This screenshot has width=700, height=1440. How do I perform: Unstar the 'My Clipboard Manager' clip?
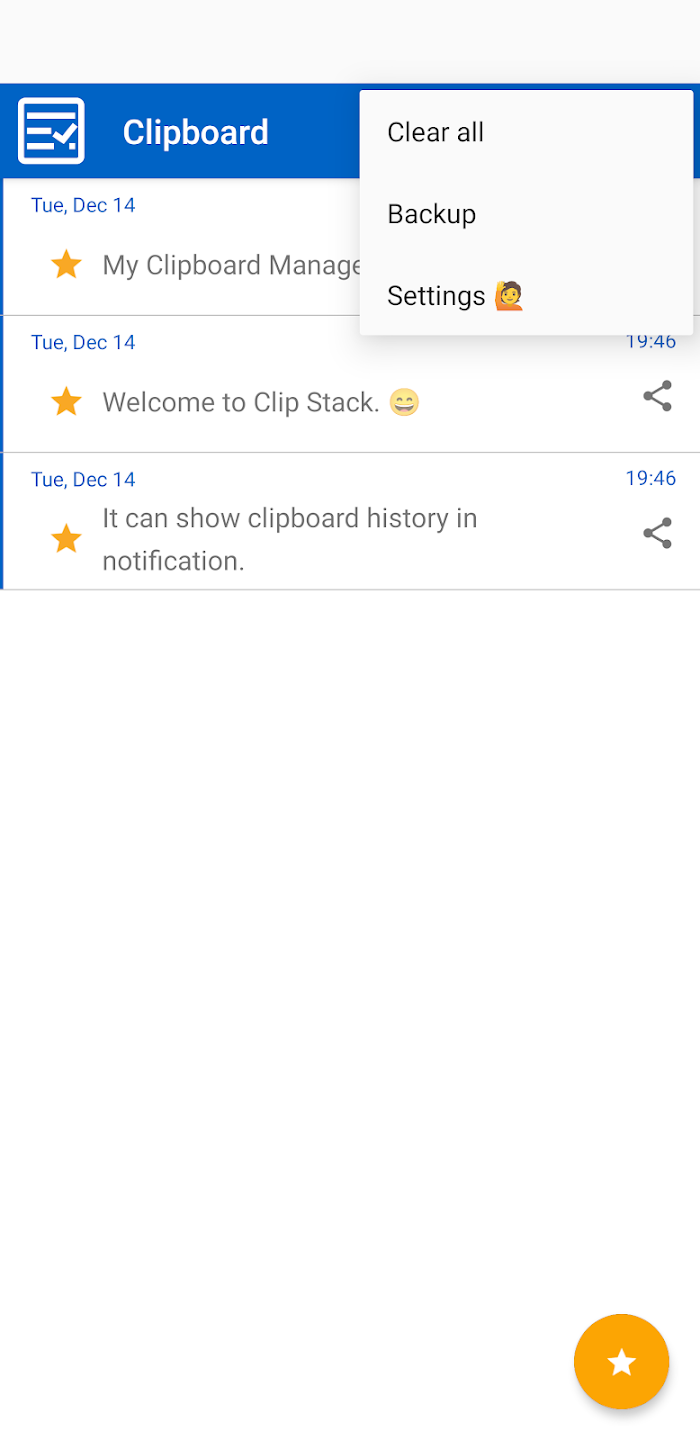(x=66, y=265)
